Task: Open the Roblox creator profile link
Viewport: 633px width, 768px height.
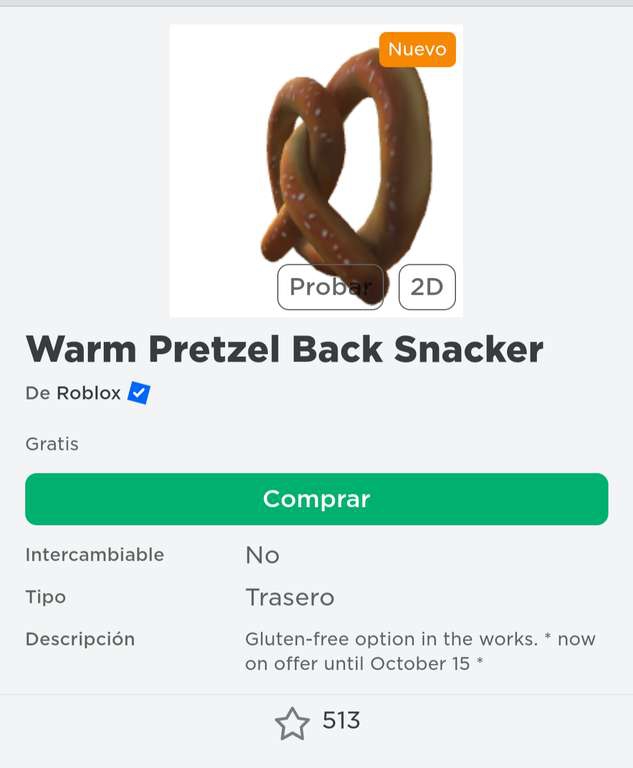Action: point(88,393)
